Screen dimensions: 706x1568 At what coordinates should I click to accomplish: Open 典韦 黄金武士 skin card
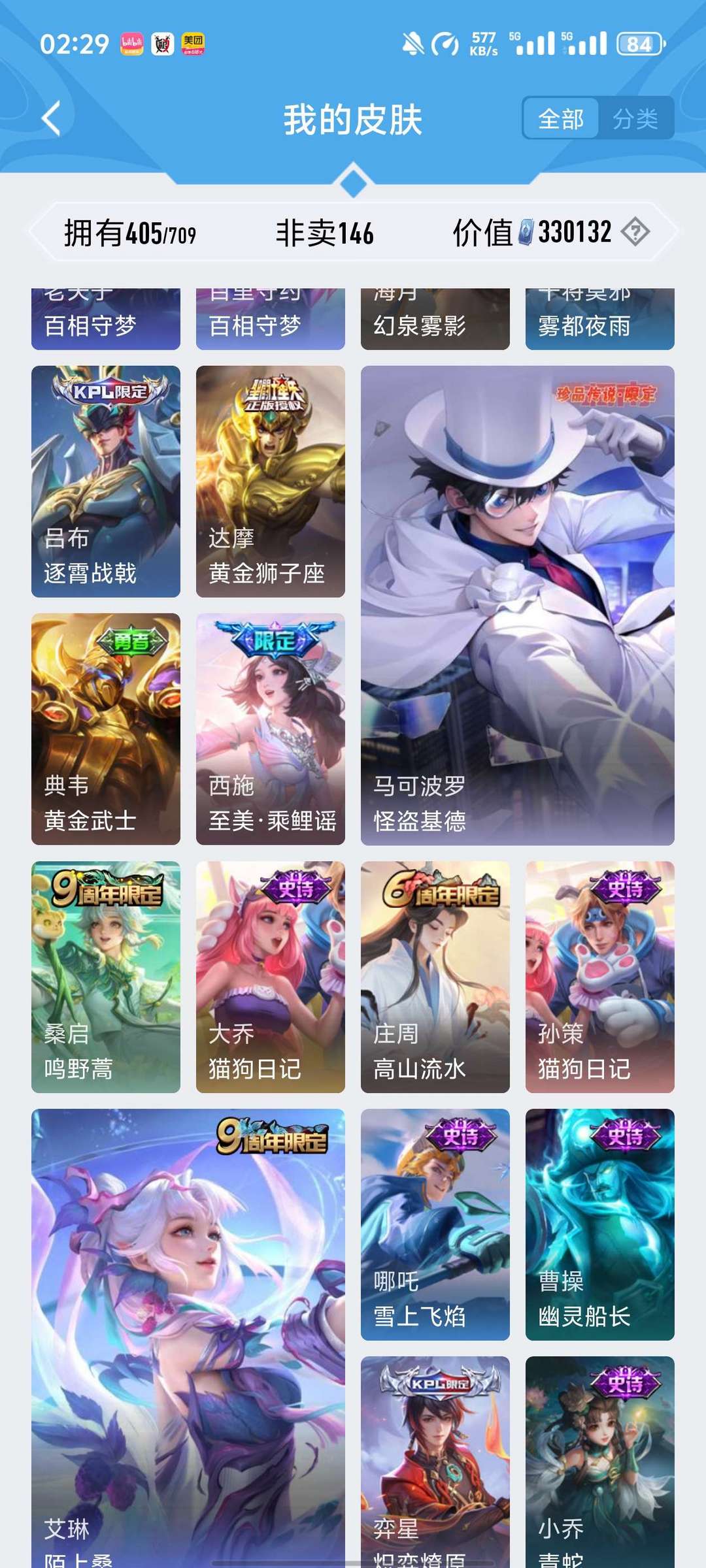[106, 729]
